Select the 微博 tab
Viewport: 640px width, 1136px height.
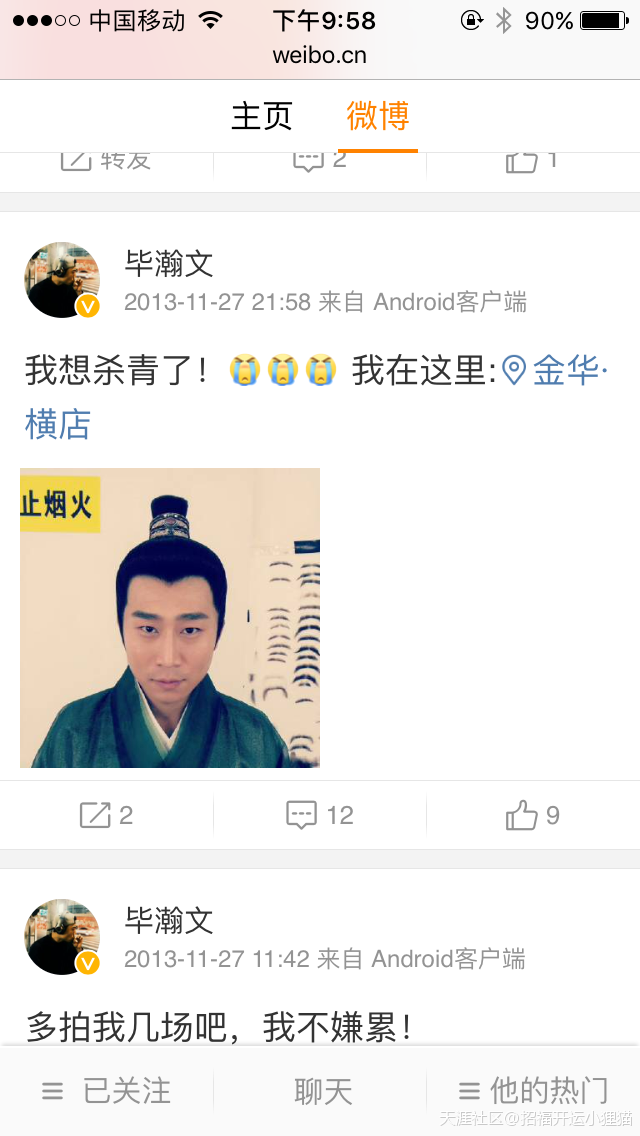pyautogui.click(x=377, y=116)
